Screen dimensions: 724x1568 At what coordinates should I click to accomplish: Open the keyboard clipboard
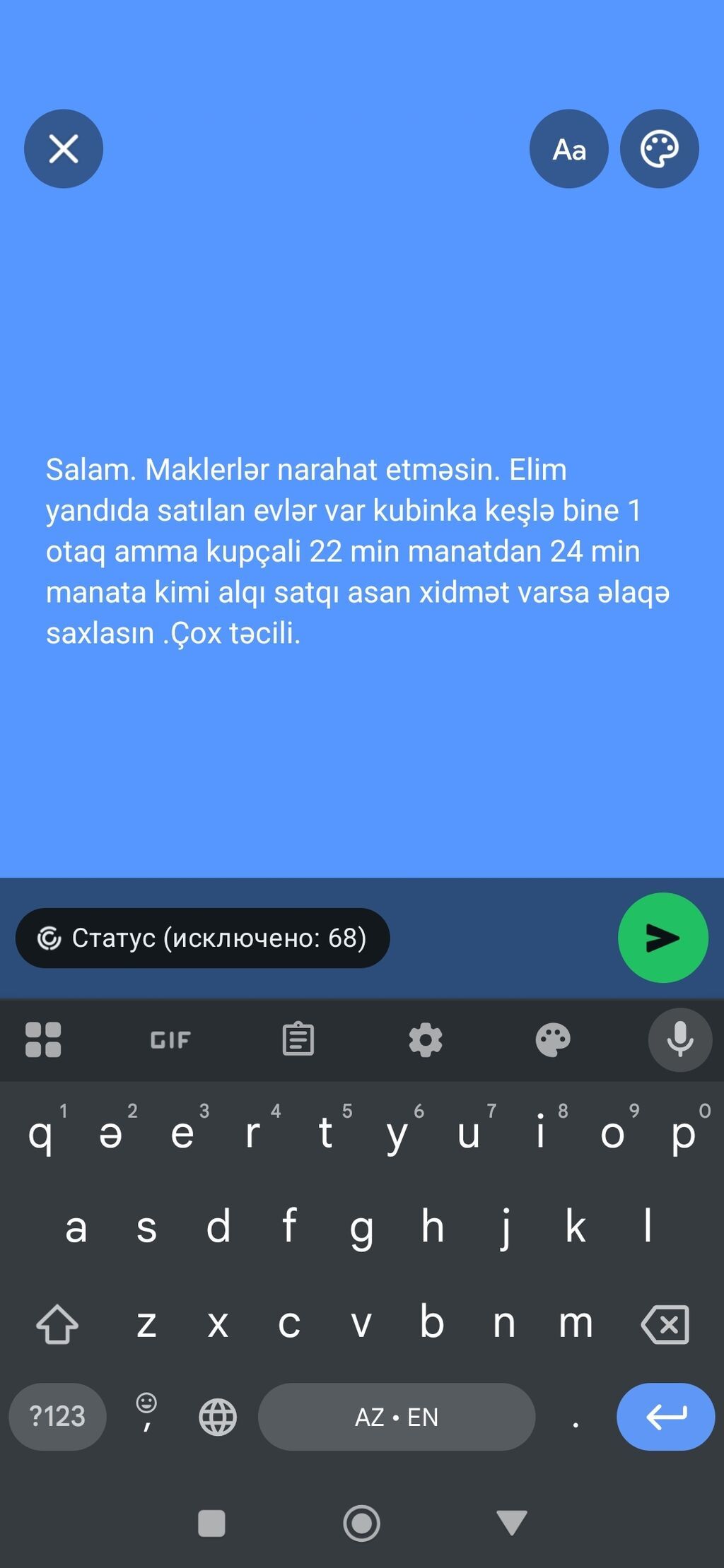click(298, 1039)
